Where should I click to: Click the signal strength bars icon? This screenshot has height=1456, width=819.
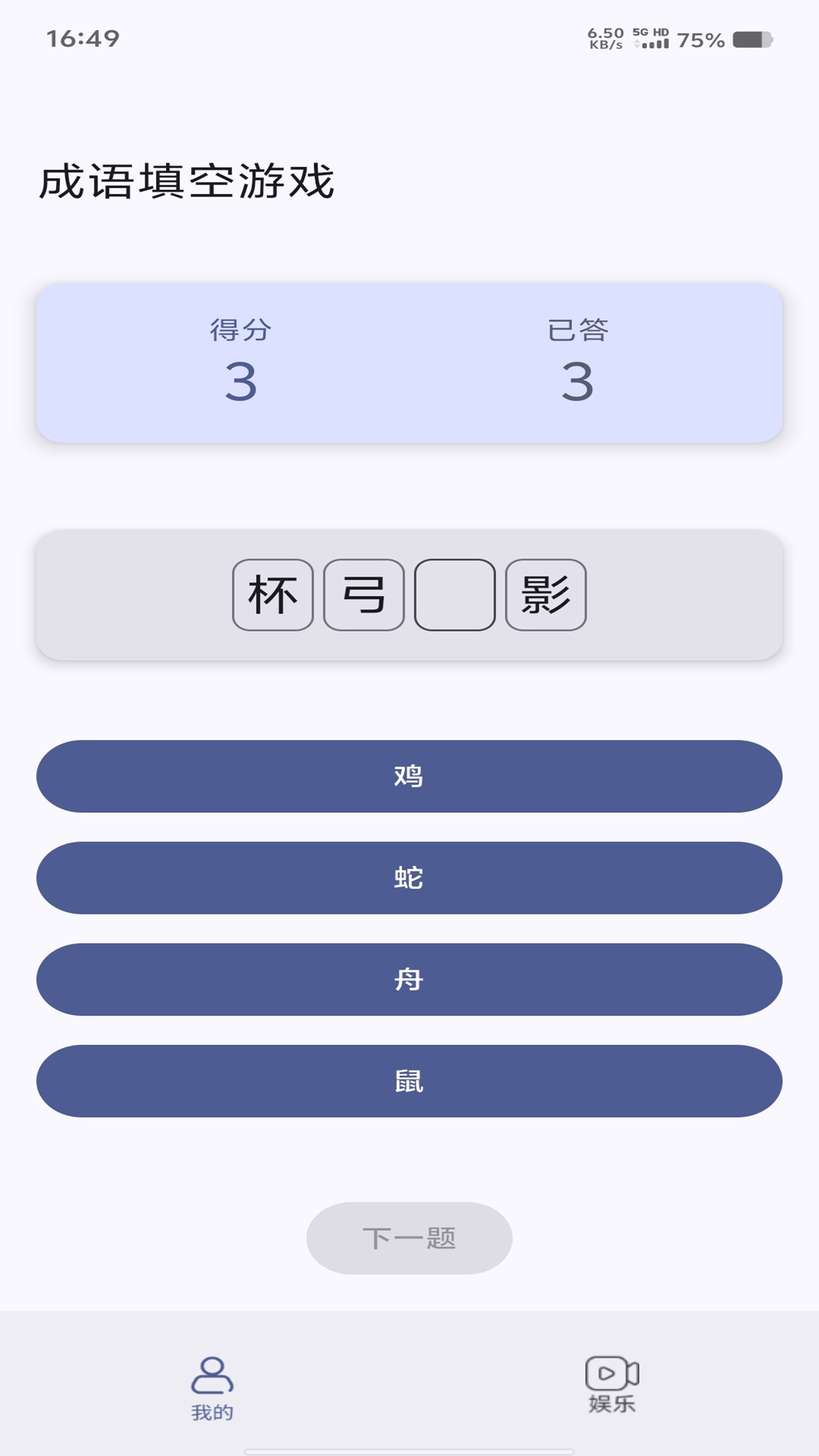pos(654,44)
